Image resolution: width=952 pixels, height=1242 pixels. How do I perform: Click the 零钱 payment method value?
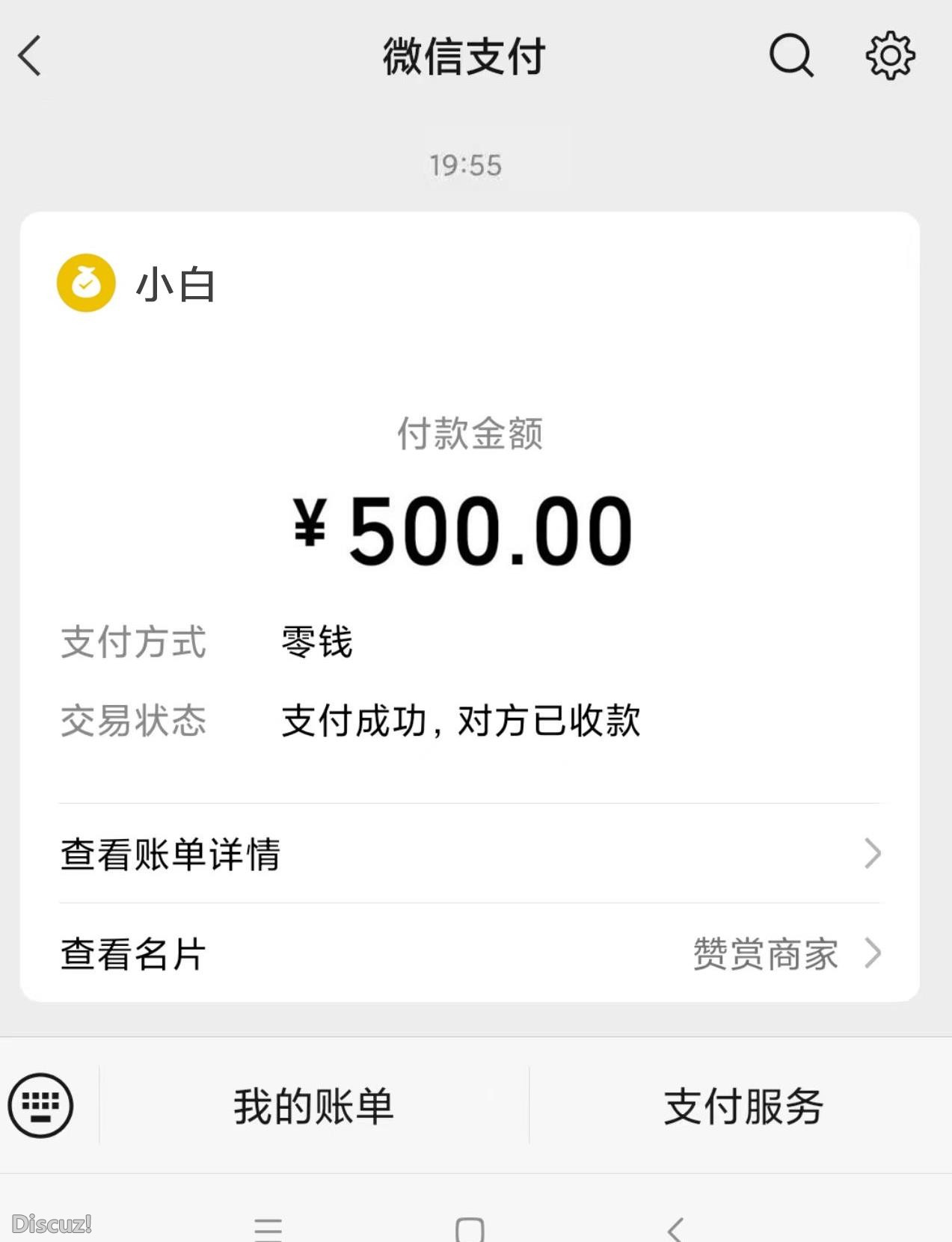pyautogui.click(x=317, y=642)
